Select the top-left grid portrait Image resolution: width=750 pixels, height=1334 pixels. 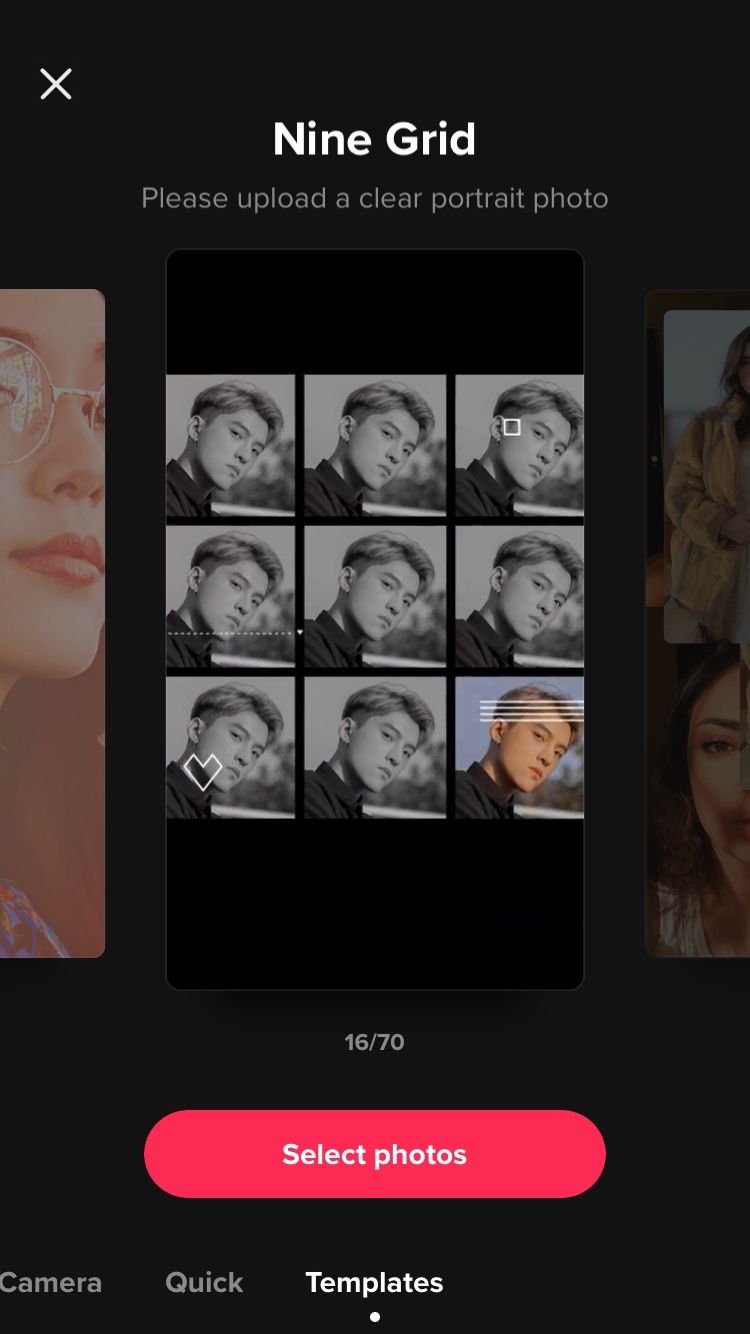230,447
